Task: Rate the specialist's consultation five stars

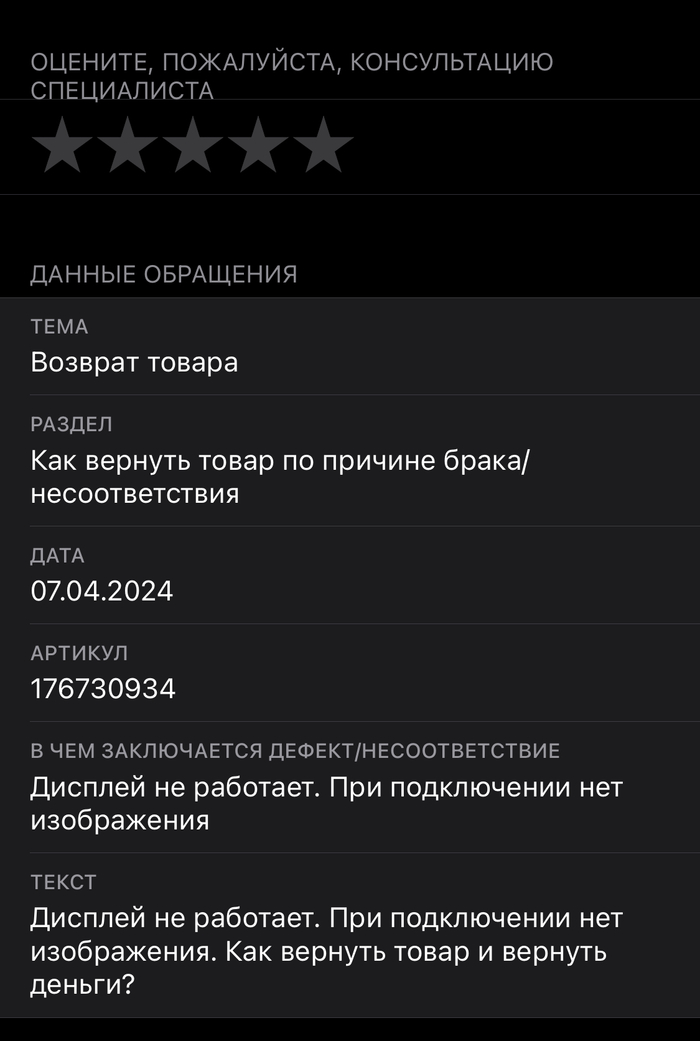Action: pyautogui.click(x=323, y=146)
